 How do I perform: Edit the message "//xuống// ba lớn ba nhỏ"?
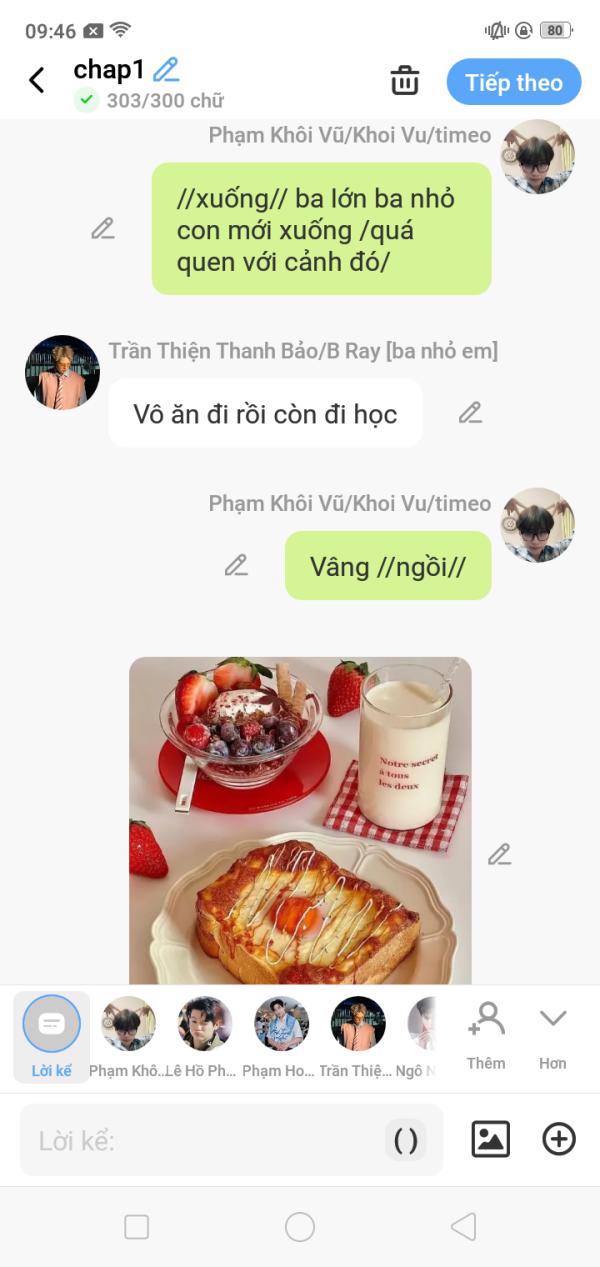click(103, 229)
